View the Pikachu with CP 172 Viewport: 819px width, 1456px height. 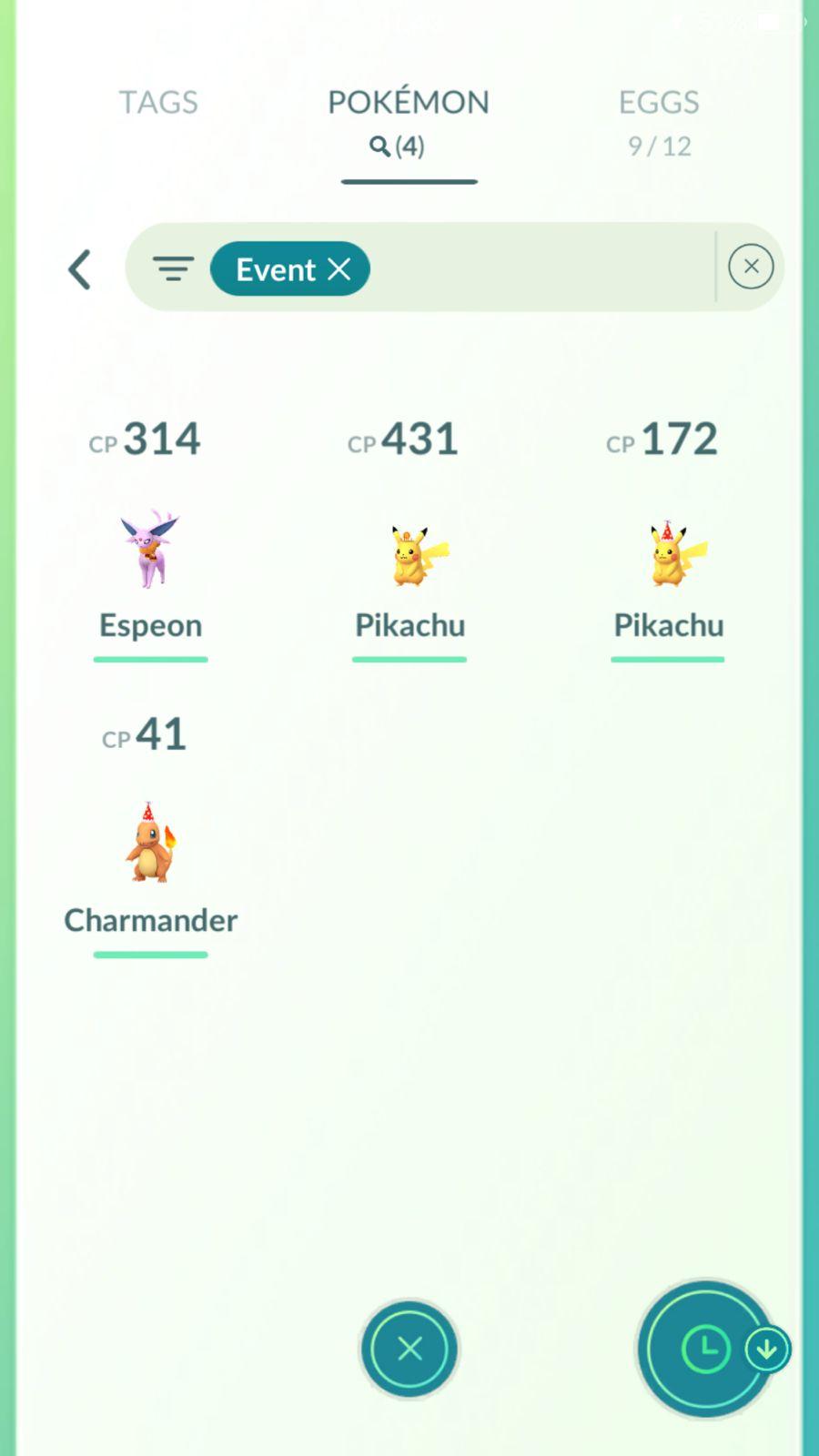668,555
